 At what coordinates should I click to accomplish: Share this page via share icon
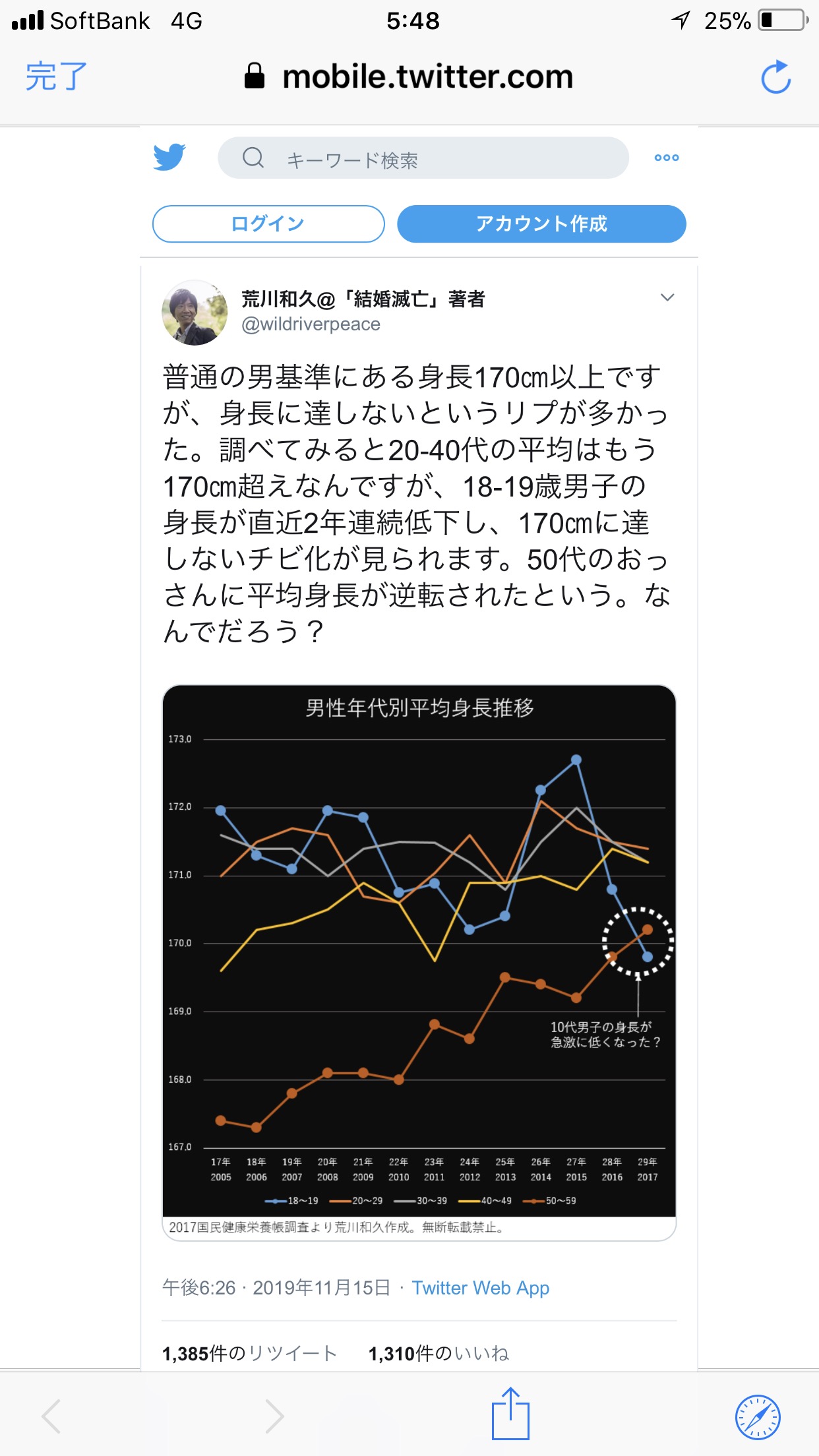click(510, 1414)
